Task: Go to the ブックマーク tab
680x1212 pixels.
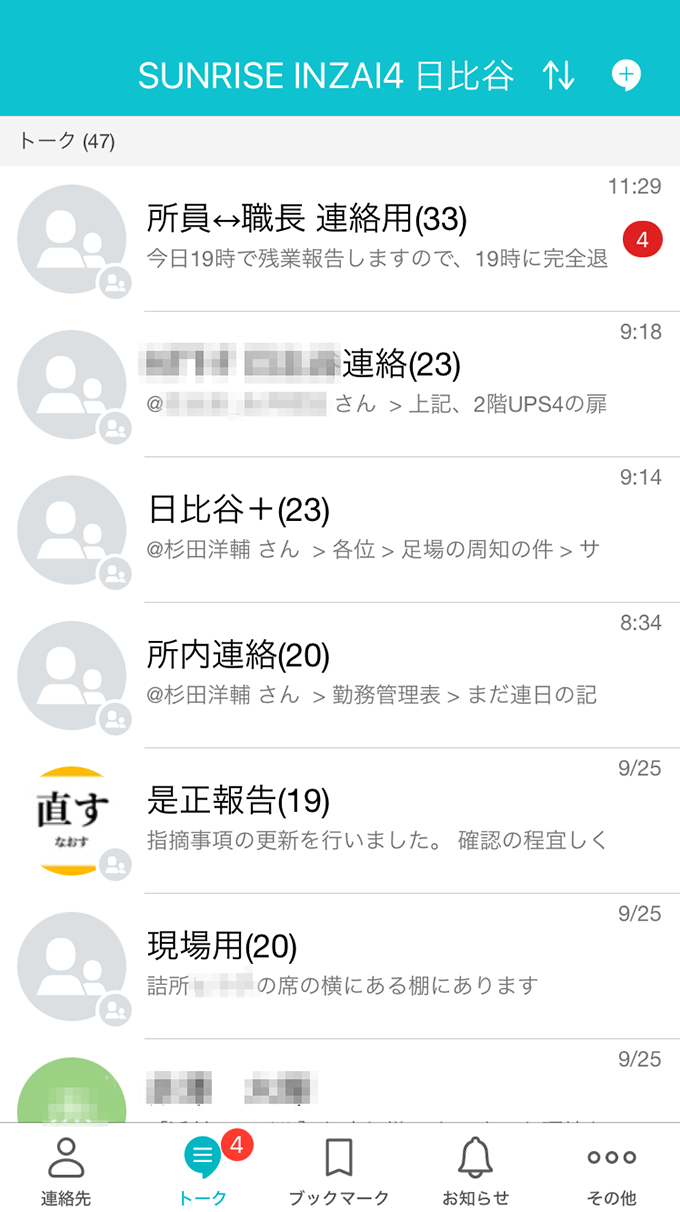Action: (x=339, y=1168)
